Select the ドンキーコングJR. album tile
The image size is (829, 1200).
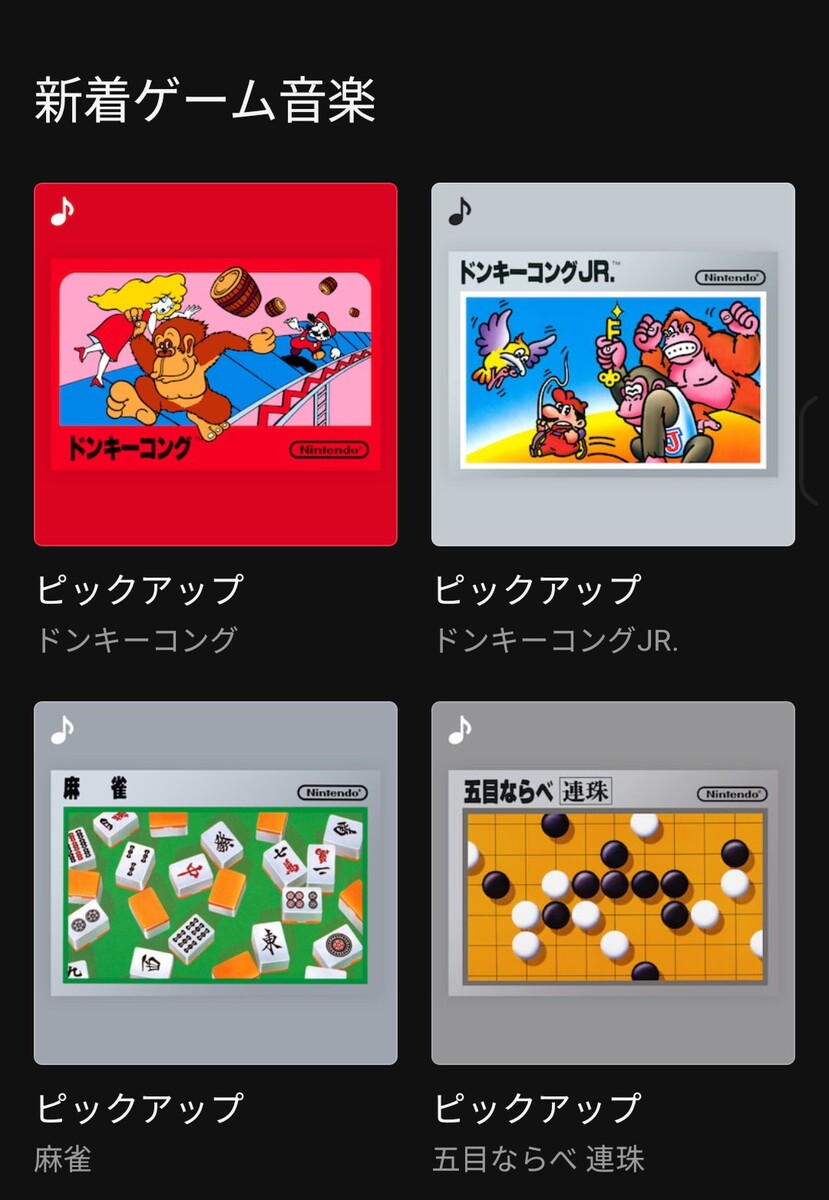613,364
